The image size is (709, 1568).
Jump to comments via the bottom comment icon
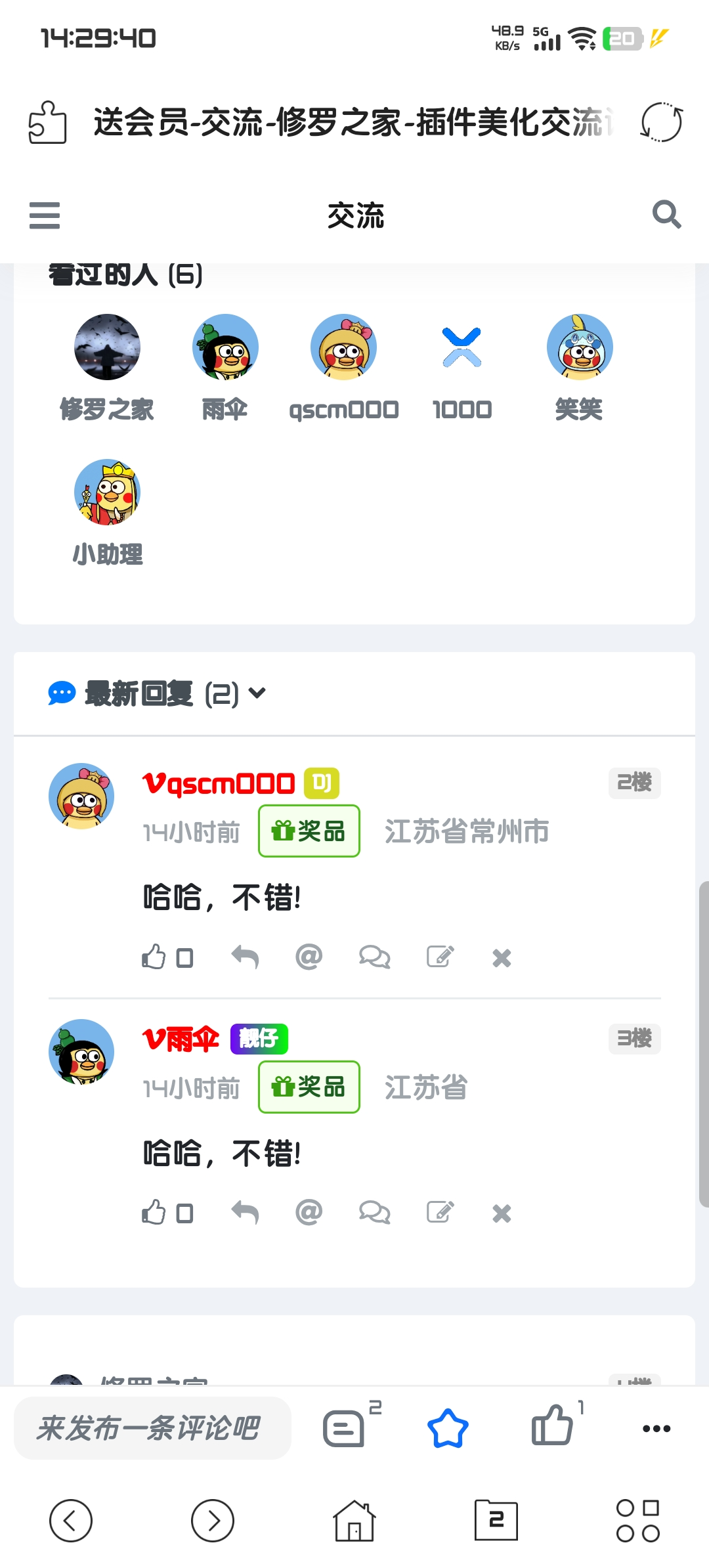click(x=344, y=1428)
